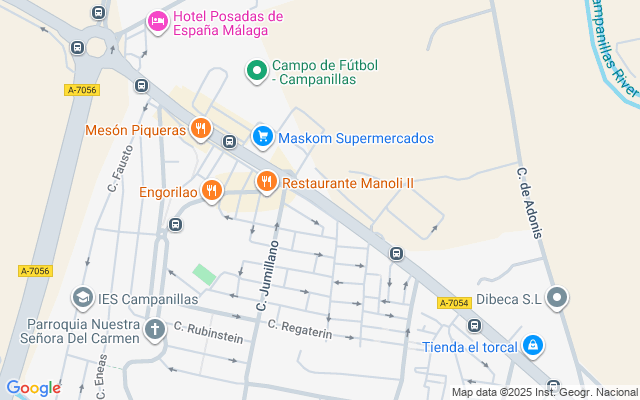
Task: Open the Maskom Supermercados marker
Action: click(263, 136)
